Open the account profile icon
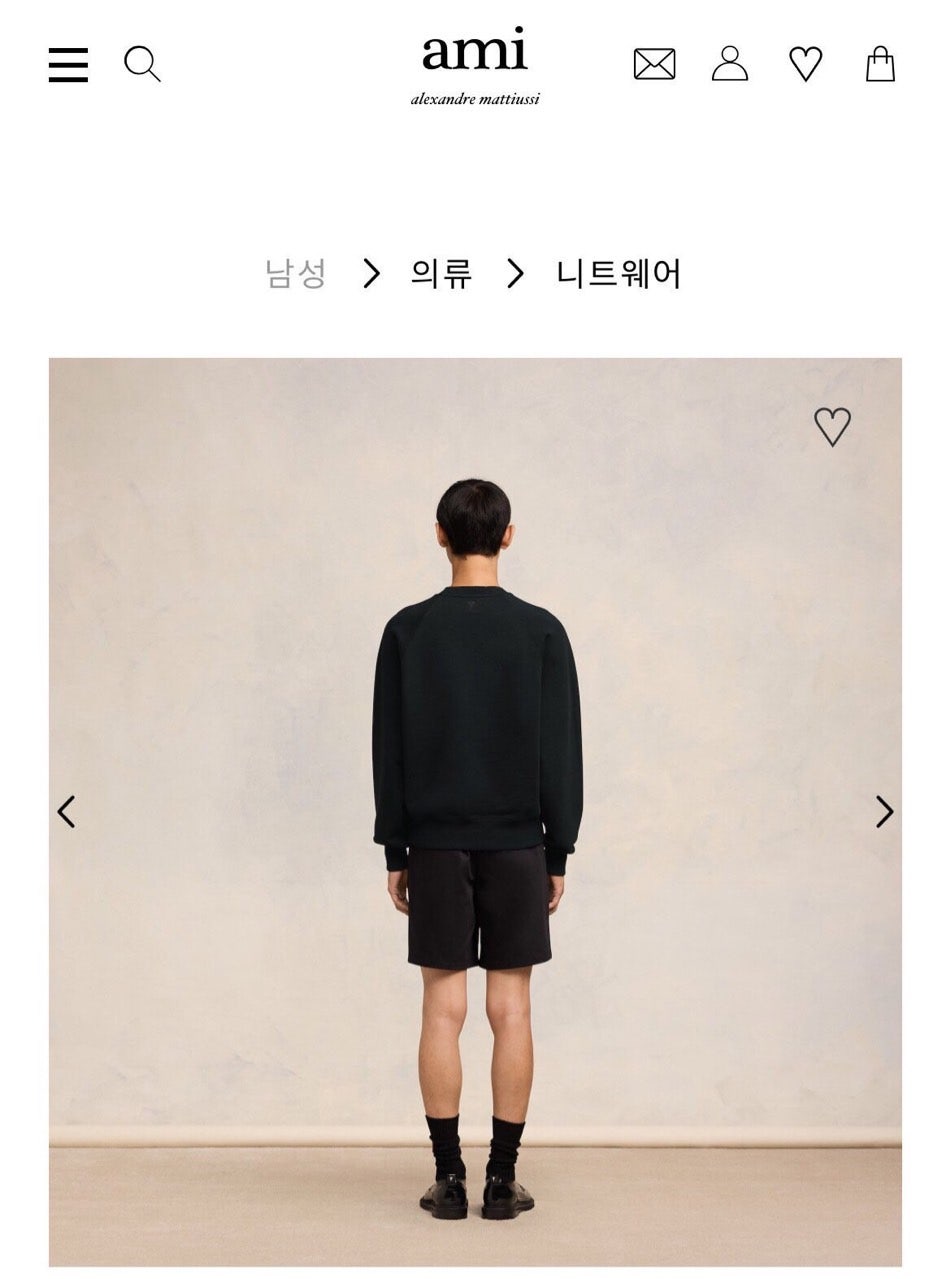 click(730, 65)
